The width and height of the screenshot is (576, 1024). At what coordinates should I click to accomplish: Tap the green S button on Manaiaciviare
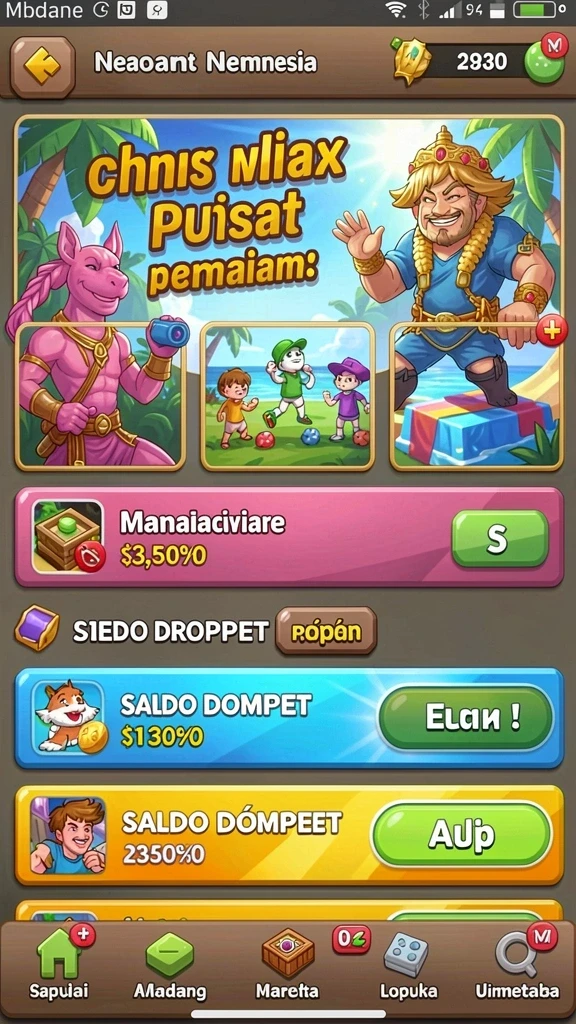click(500, 538)
